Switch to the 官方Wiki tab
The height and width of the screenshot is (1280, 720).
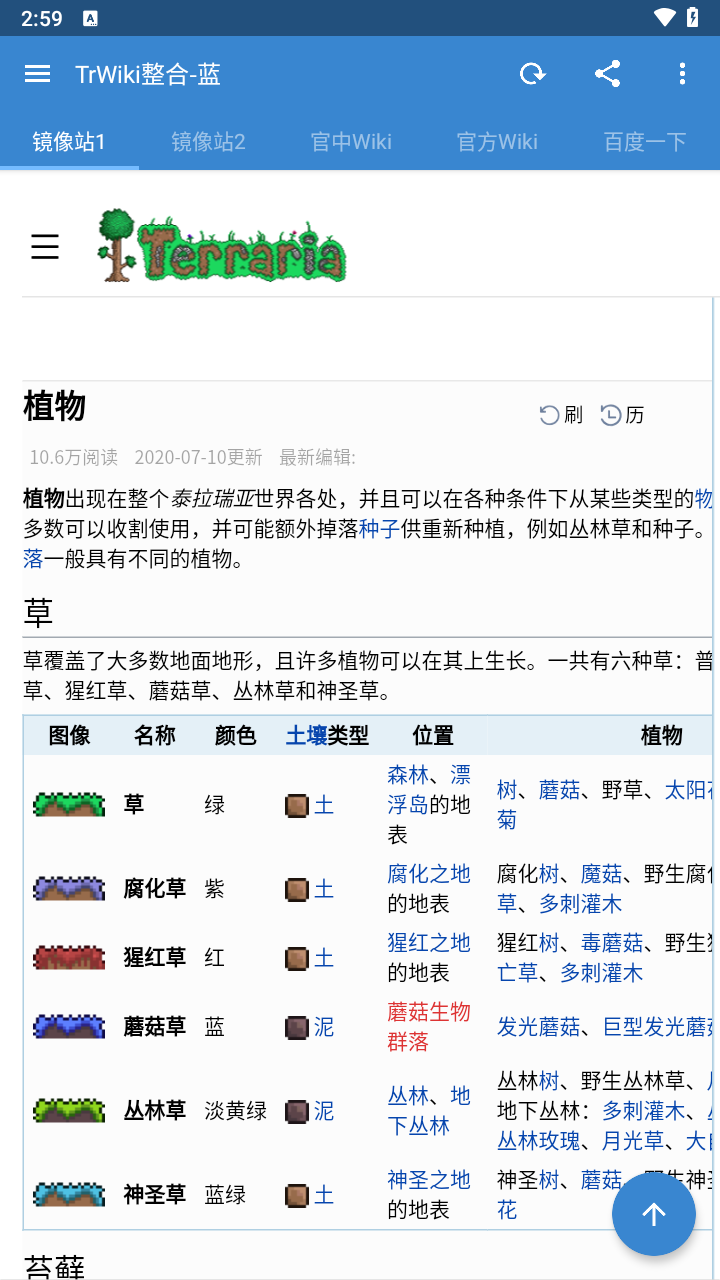[x=497, y=142]
